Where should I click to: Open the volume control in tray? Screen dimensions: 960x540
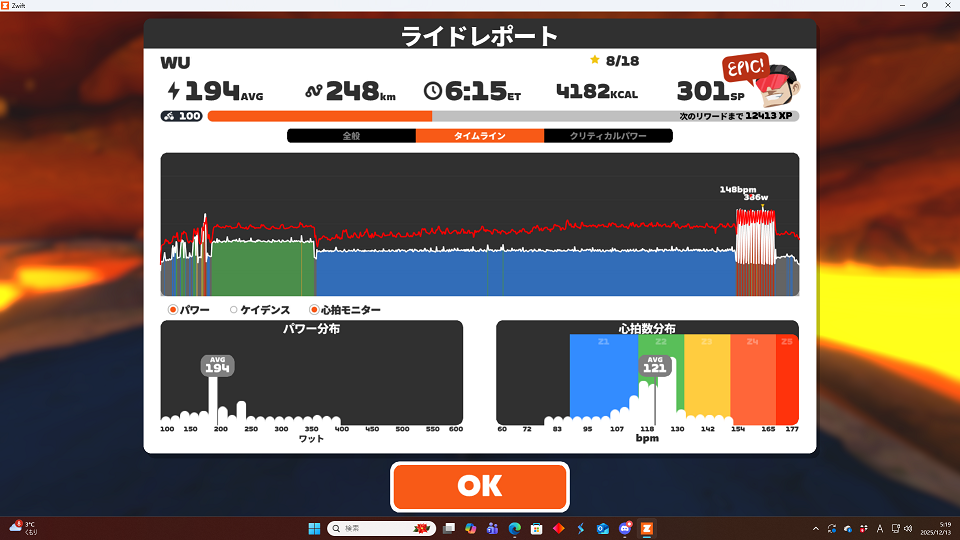908,528
